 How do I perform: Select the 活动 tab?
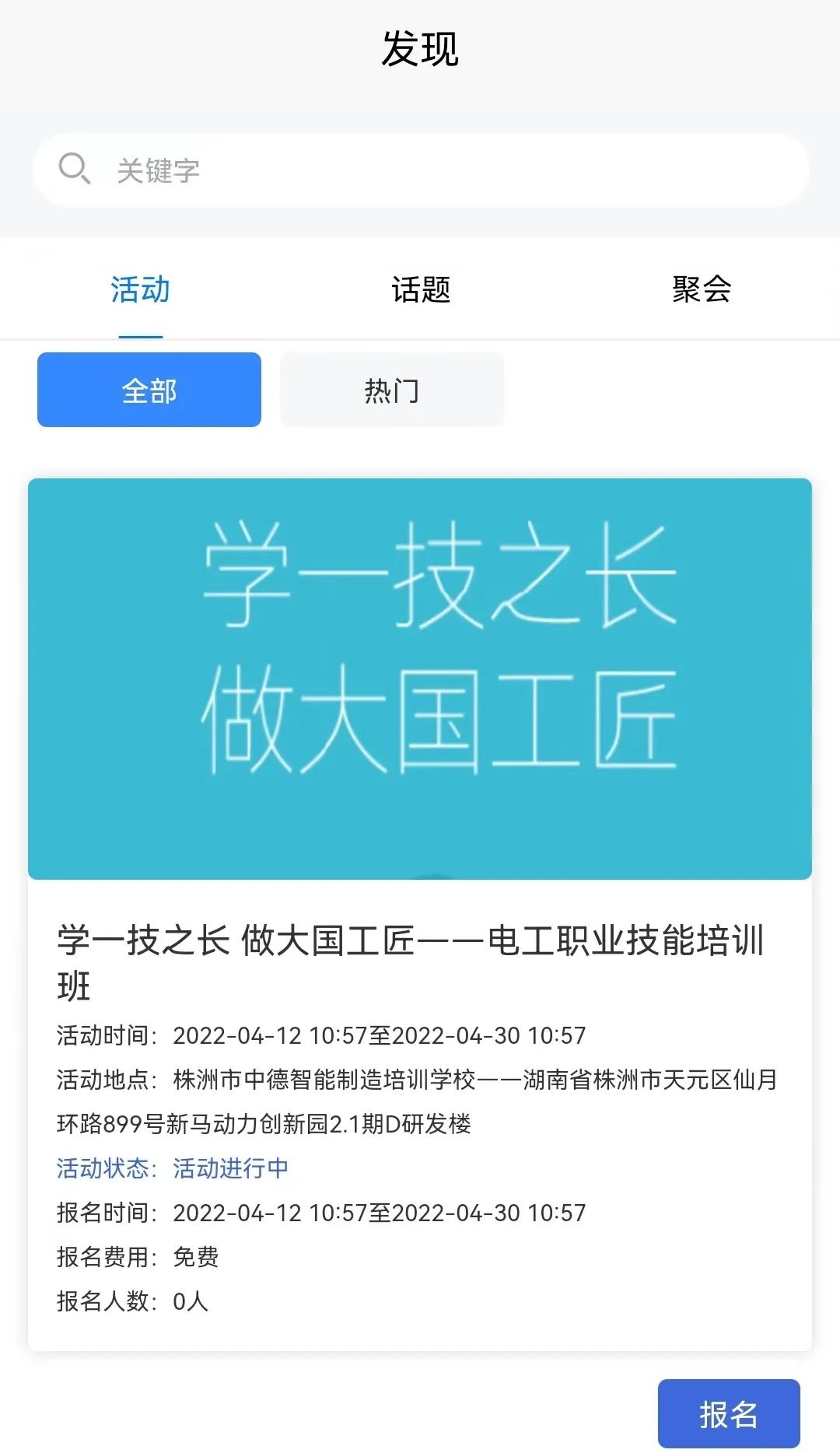[140, 289]
